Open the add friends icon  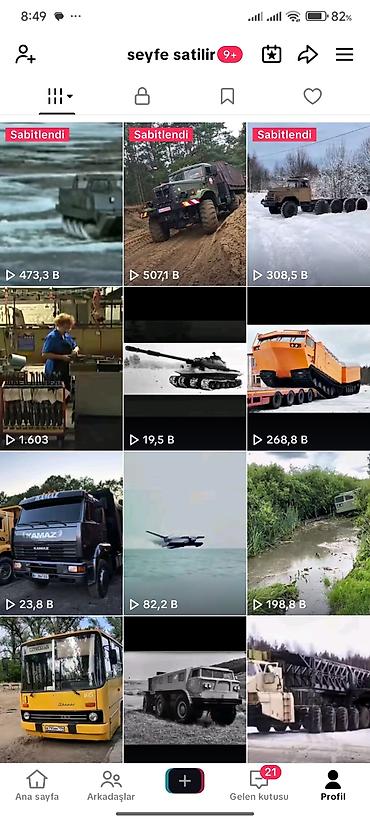(x=25, y=55)
